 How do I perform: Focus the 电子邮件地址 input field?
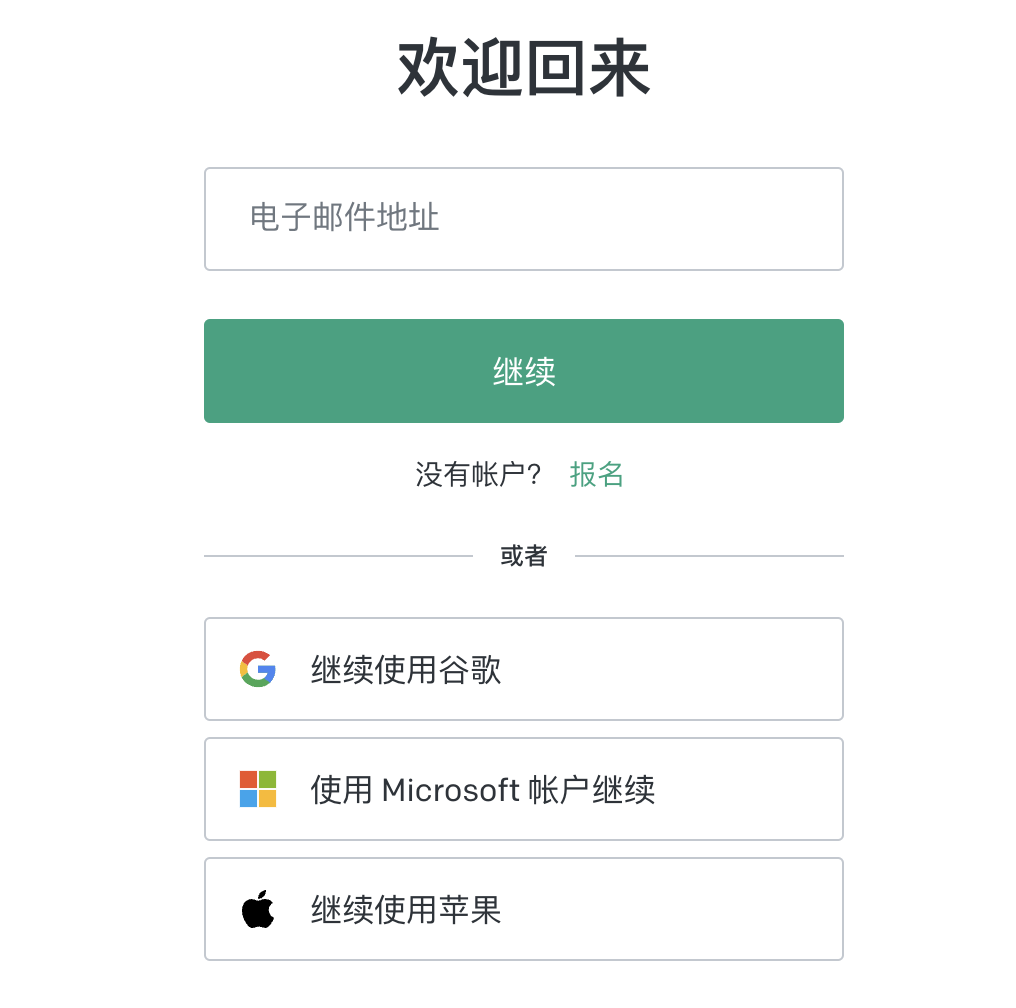pyautogui.click(x=523, y=219)
